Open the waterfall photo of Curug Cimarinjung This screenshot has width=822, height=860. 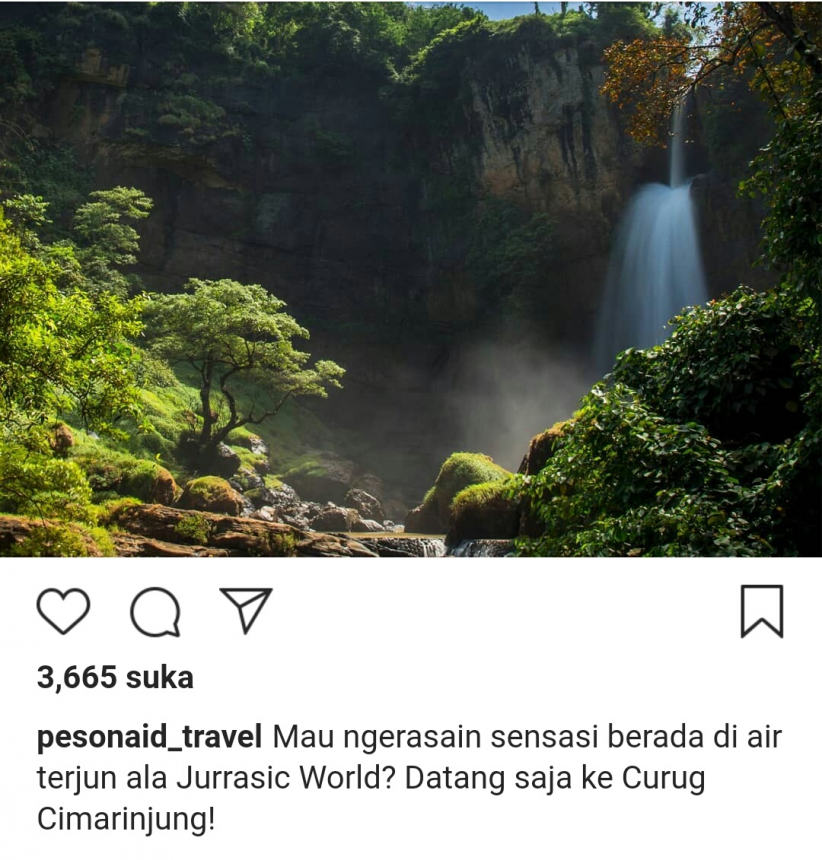point(410,280)
